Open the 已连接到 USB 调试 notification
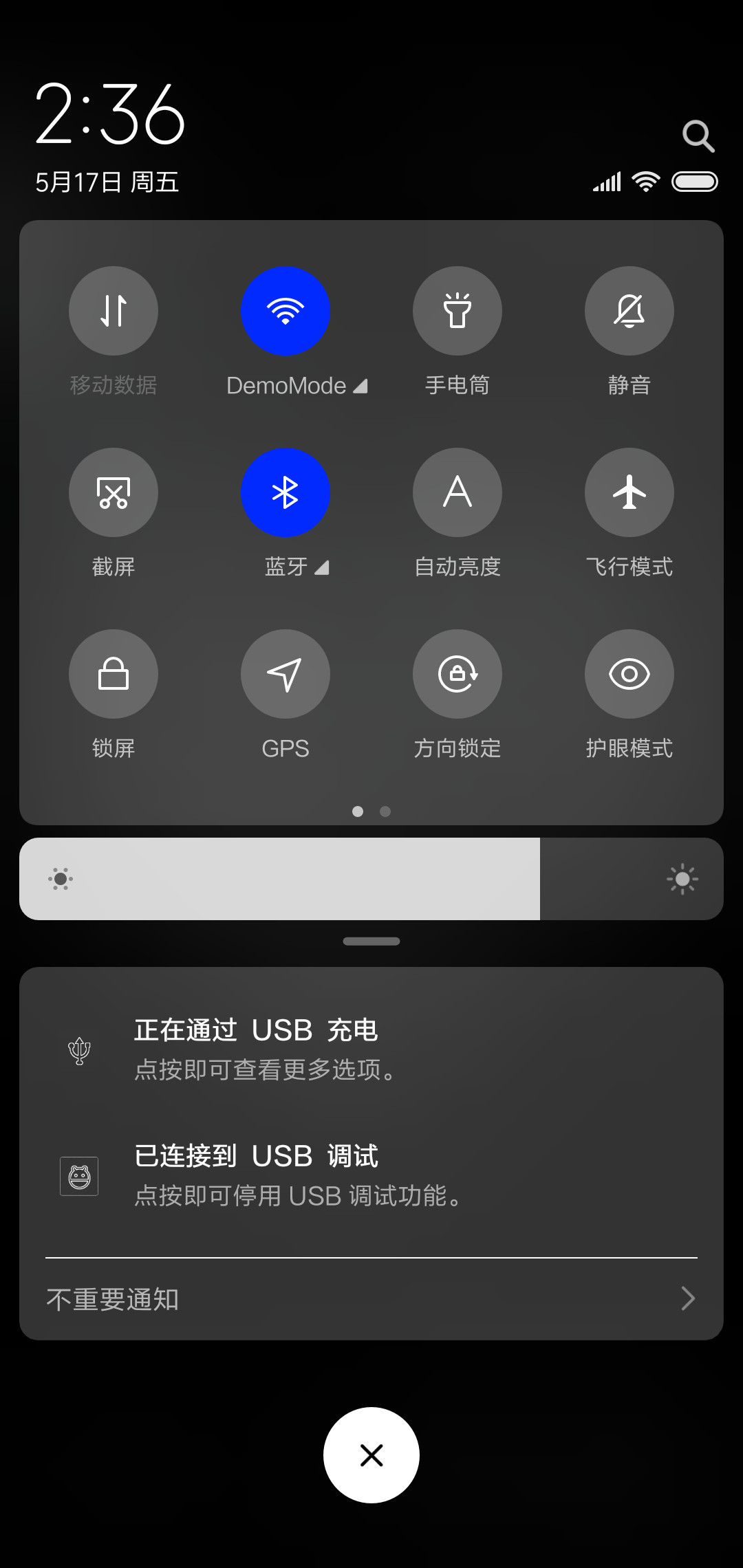 click(371, 1176)
